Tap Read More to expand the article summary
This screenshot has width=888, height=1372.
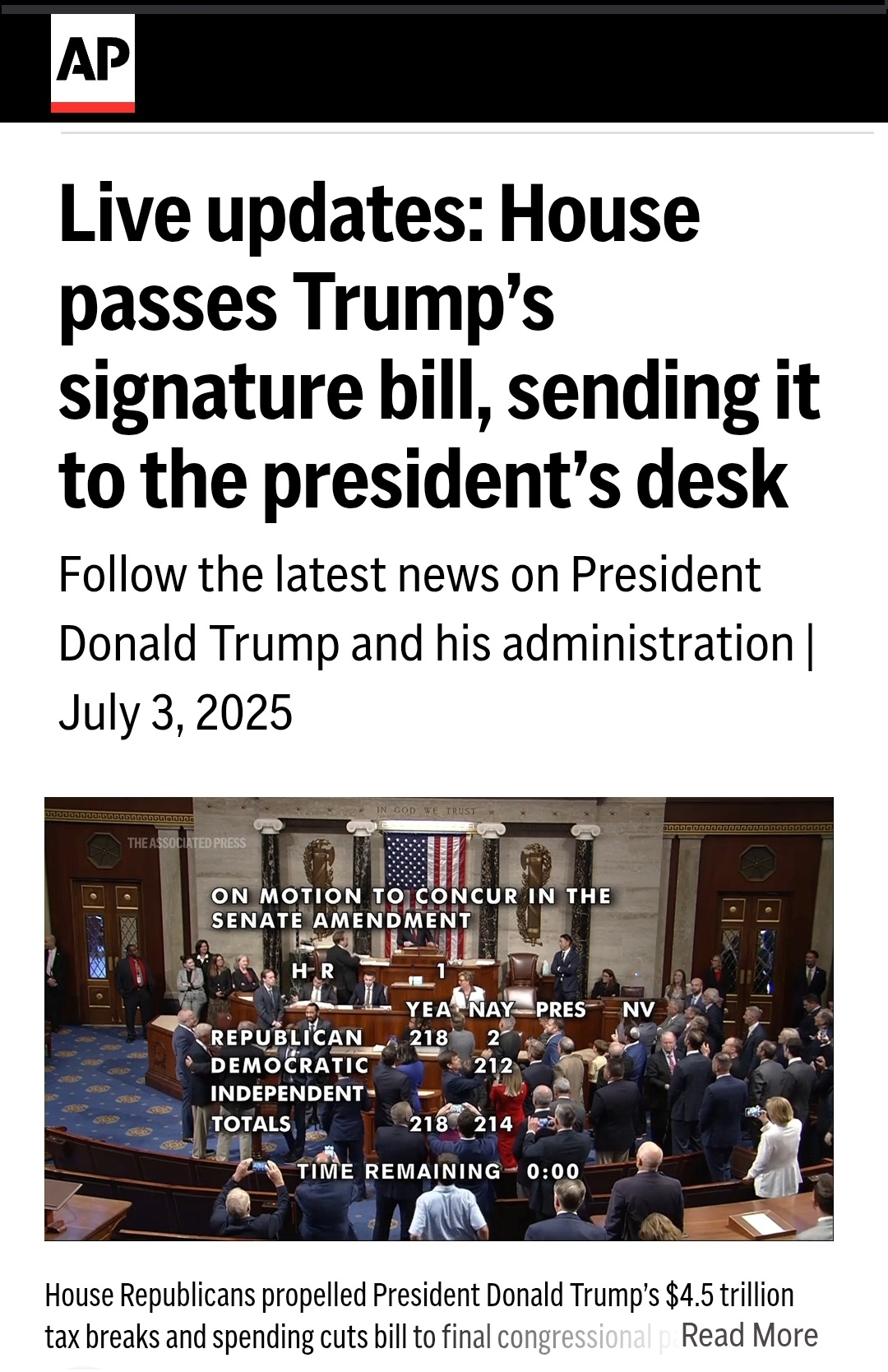point(749,1335)
